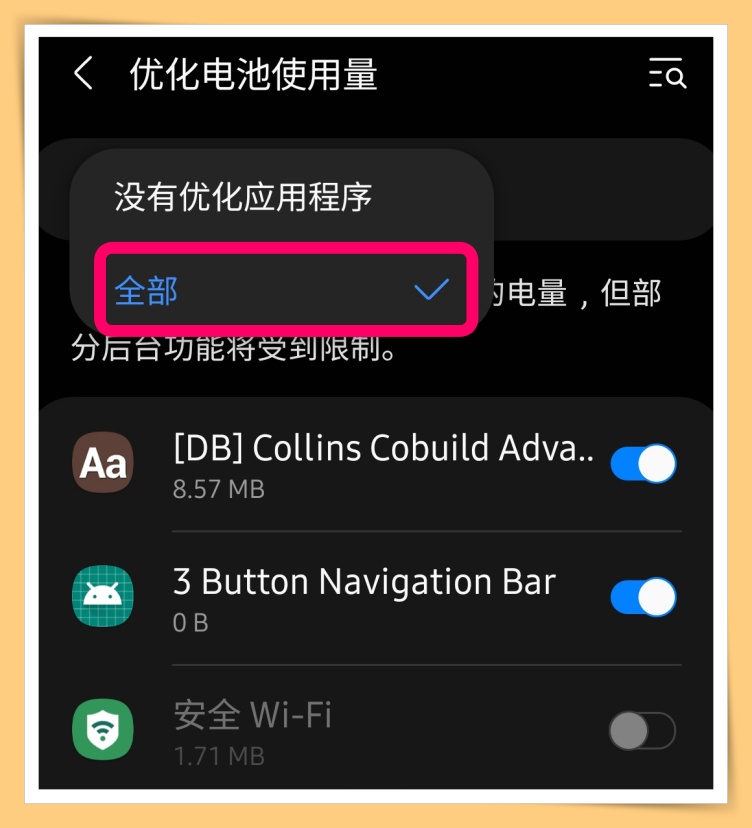The height and width of the screenshot is (828, 752).
Task: Go back from 优化电池使用量 screen
Action: 84,74
